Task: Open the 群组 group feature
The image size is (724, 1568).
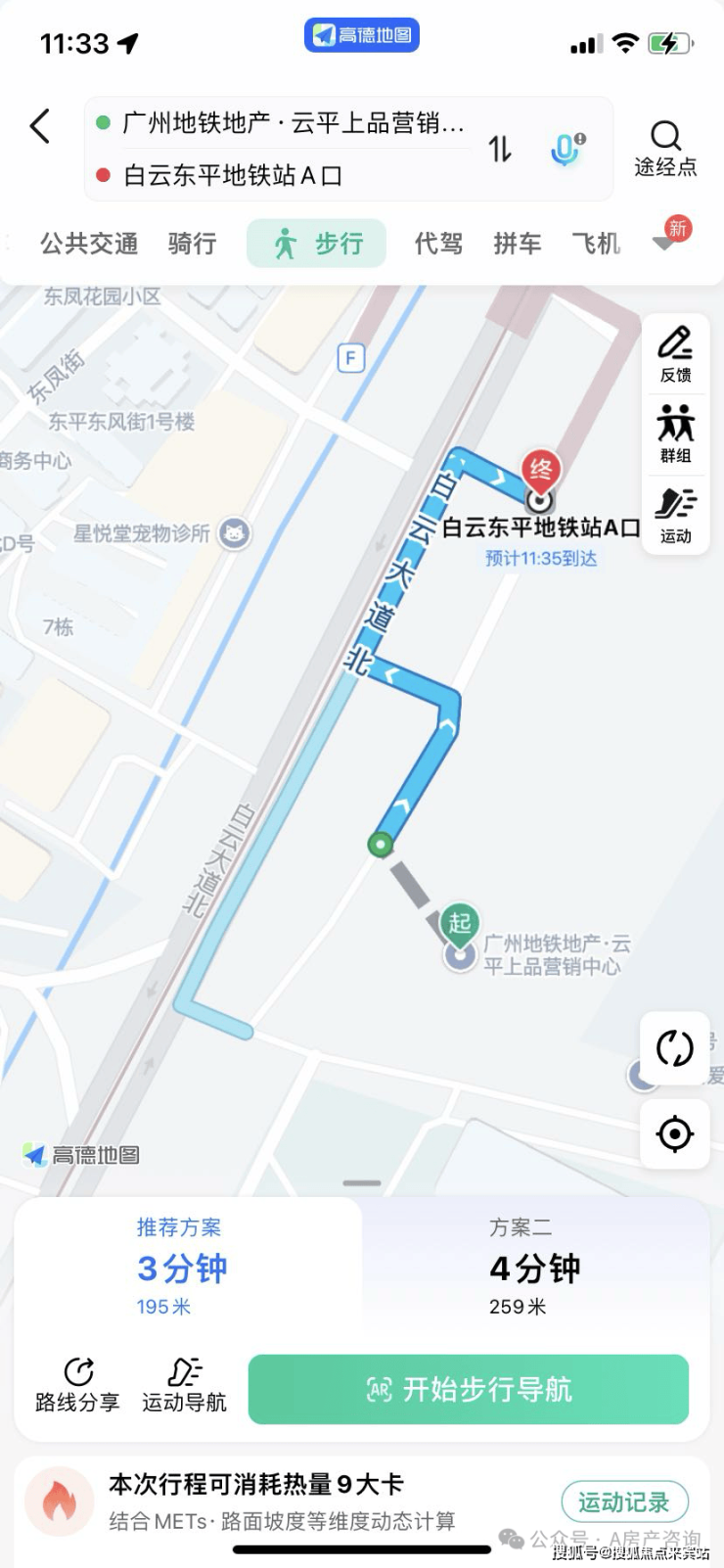Action: pyautogui.click(x=675, y=435)
